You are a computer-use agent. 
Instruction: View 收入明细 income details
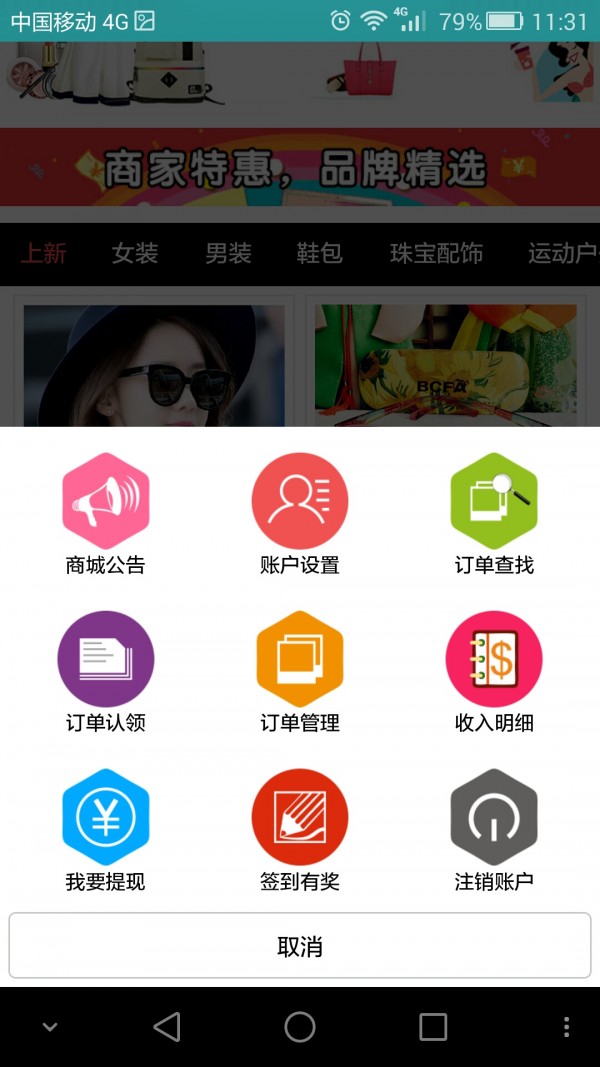494,659
